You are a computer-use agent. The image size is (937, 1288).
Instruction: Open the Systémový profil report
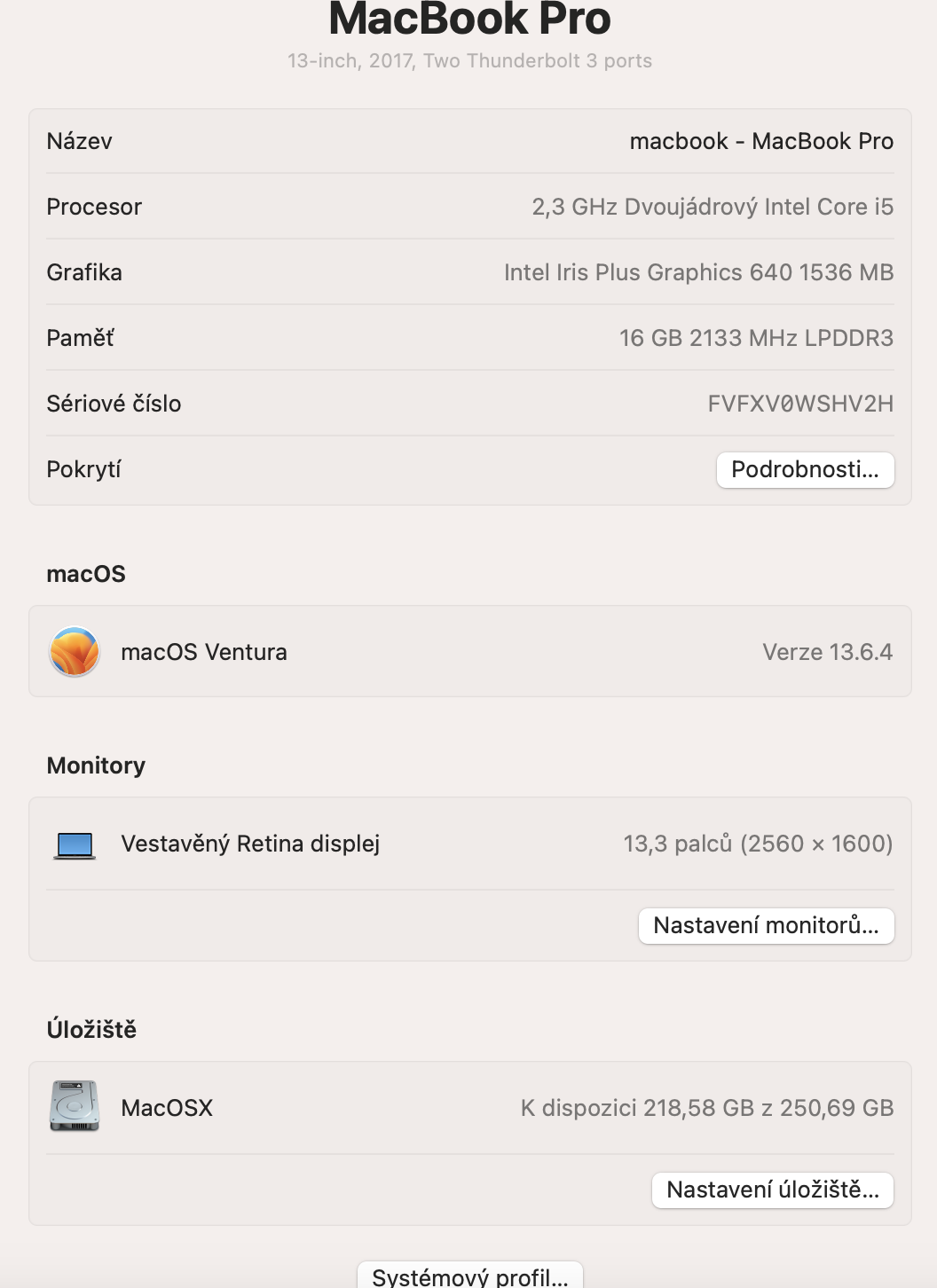coord(470,1276)
